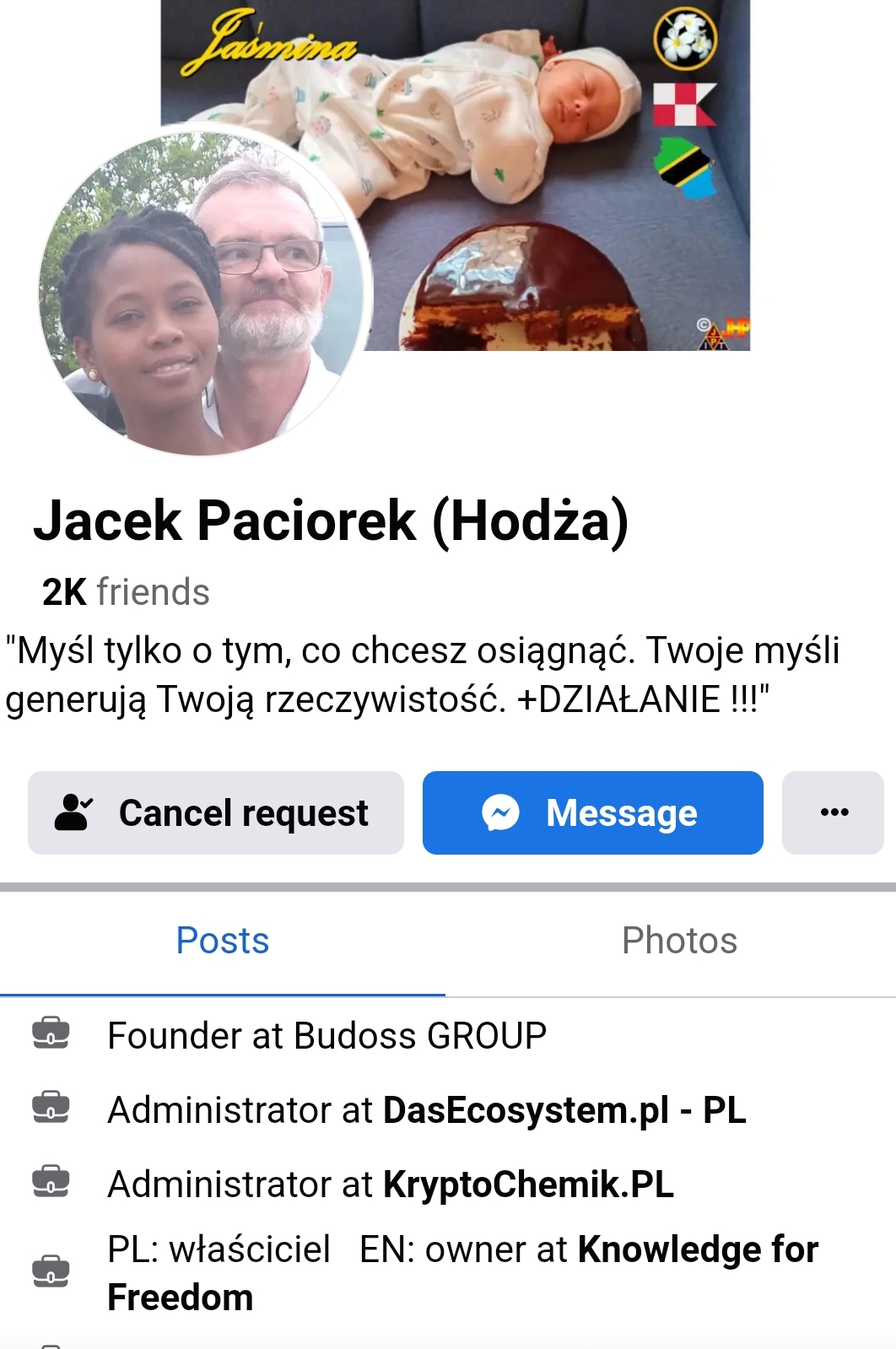The width and height of the screenshot is (896, 1349).
Task: Cancel the pending friend request
Action: click(x=215, y=812)
